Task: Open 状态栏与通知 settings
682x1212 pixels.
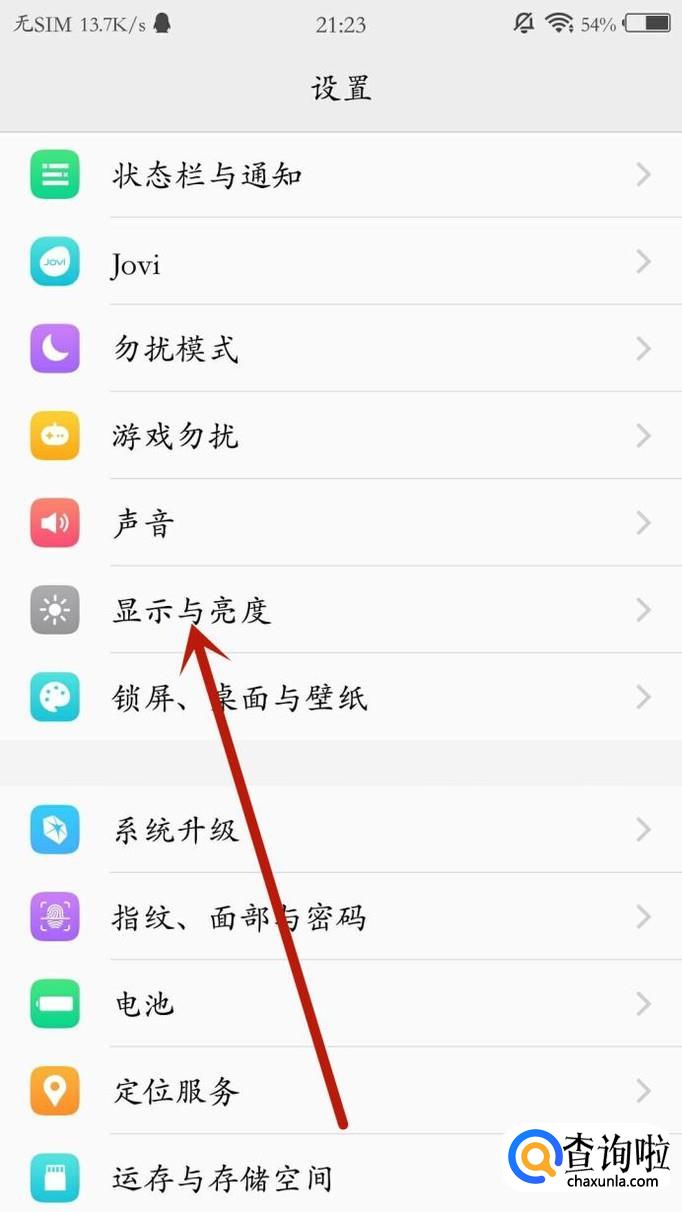Action: point(341,175)
